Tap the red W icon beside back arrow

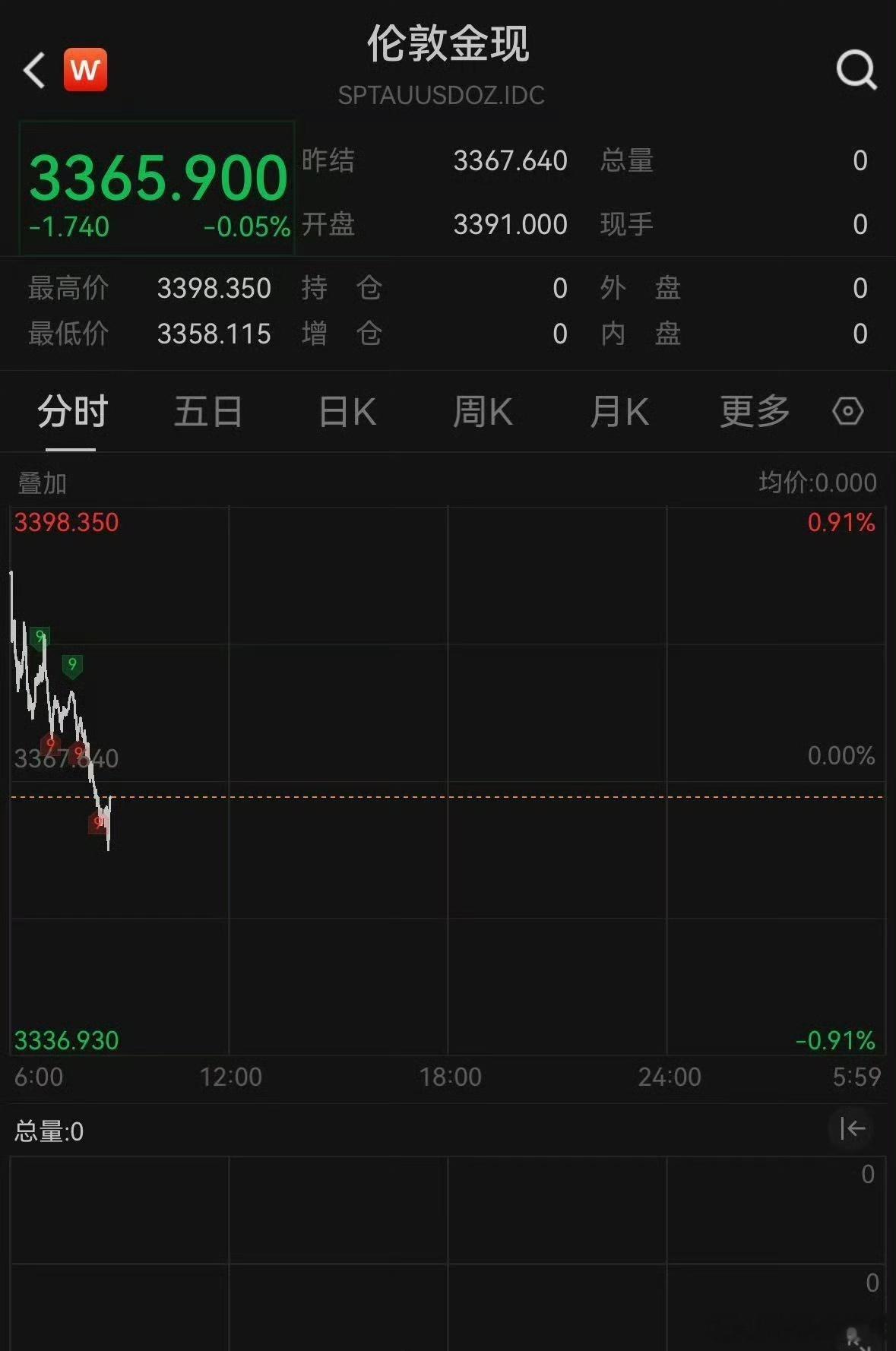pyautogui.click(x=85, y=70)
